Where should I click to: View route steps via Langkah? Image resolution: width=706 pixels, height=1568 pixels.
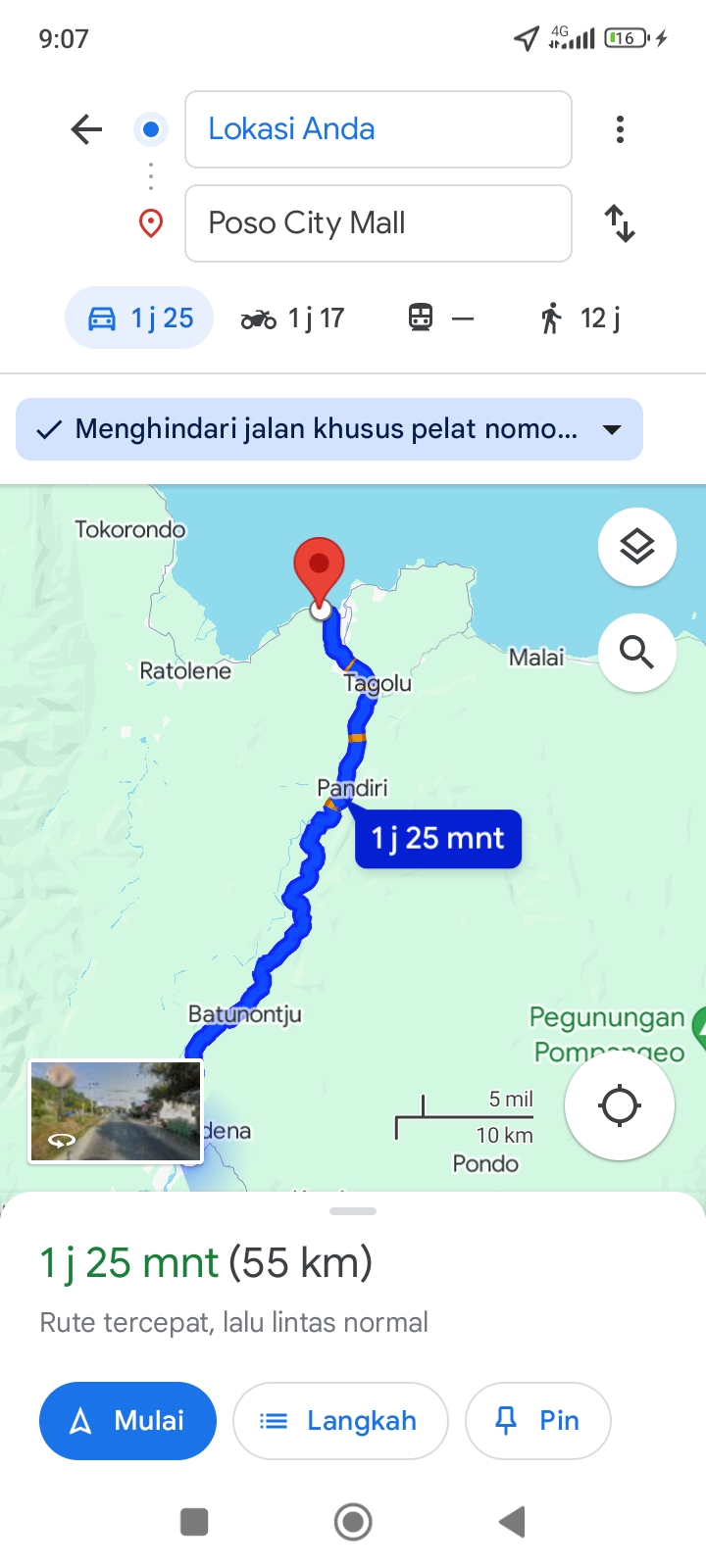(340, 1421)
